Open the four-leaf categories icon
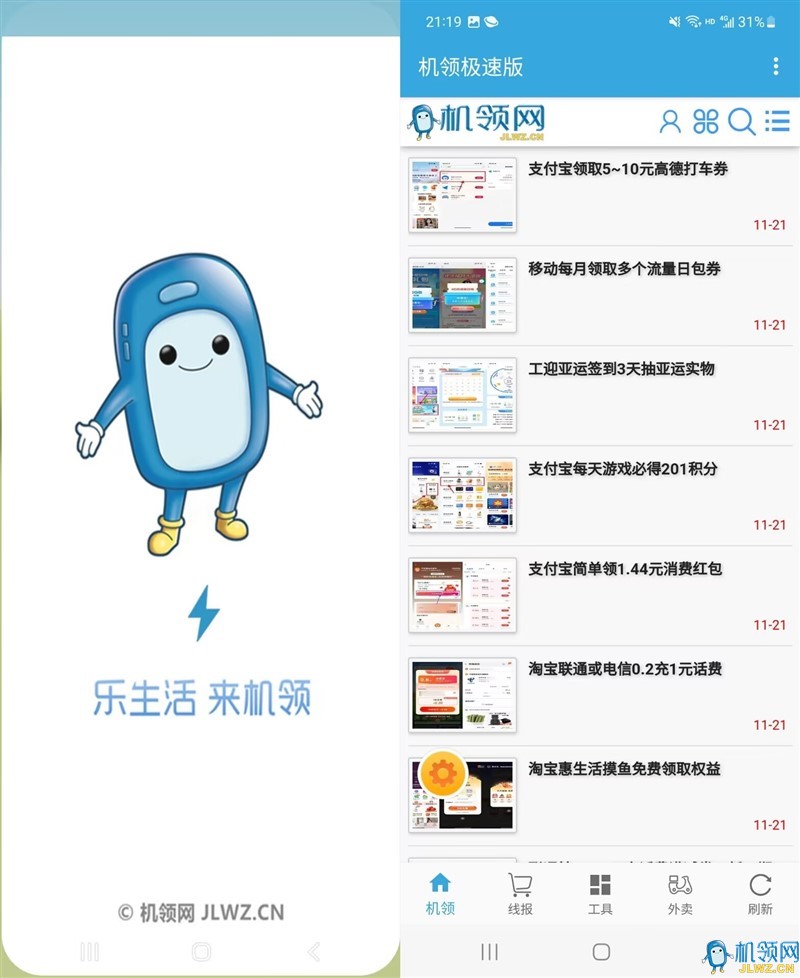The height and width of the screenshot is (978, 800). tap(706, 122)
